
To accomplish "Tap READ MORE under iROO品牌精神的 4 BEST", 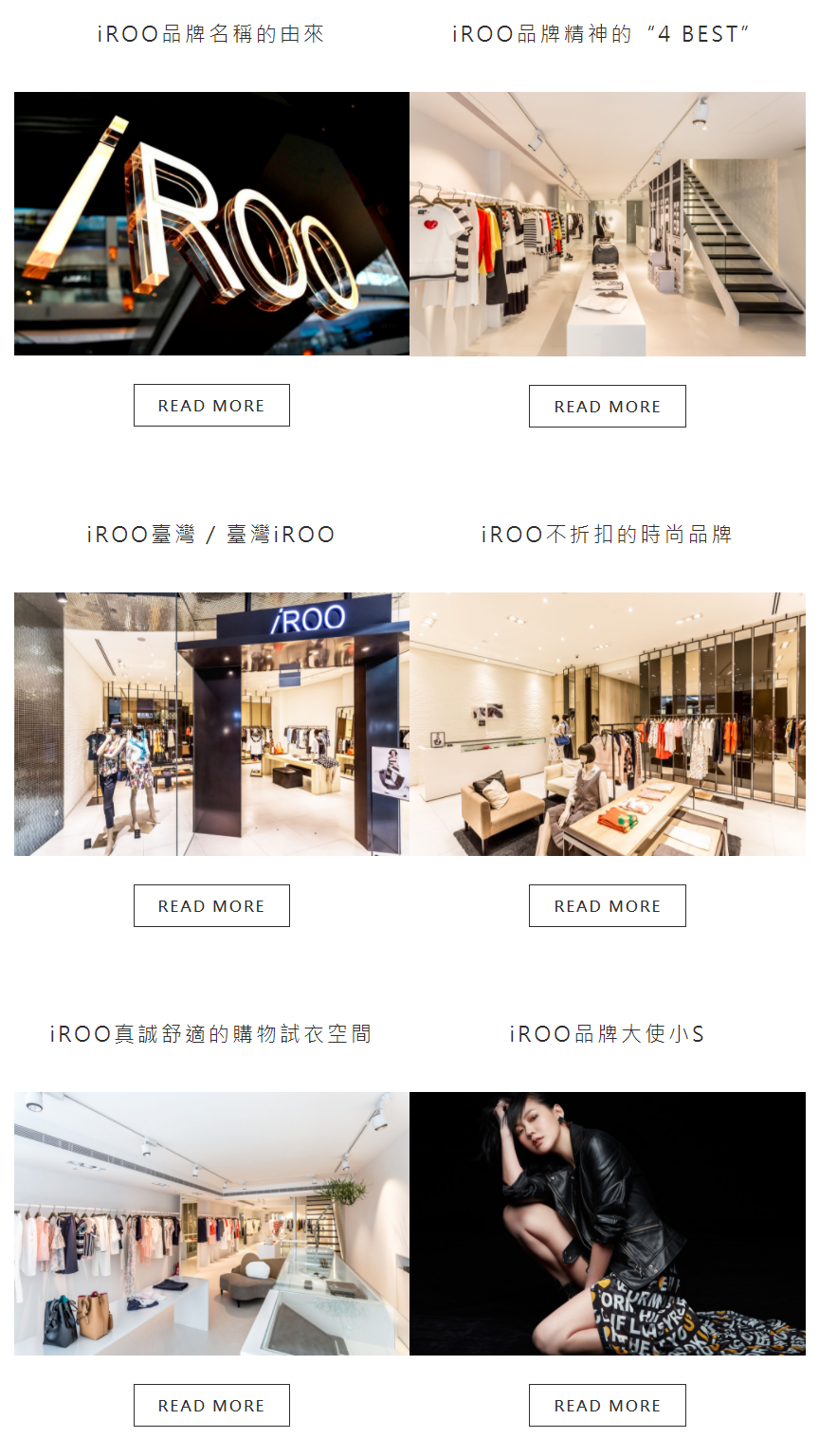I will [x=607, y=407].
